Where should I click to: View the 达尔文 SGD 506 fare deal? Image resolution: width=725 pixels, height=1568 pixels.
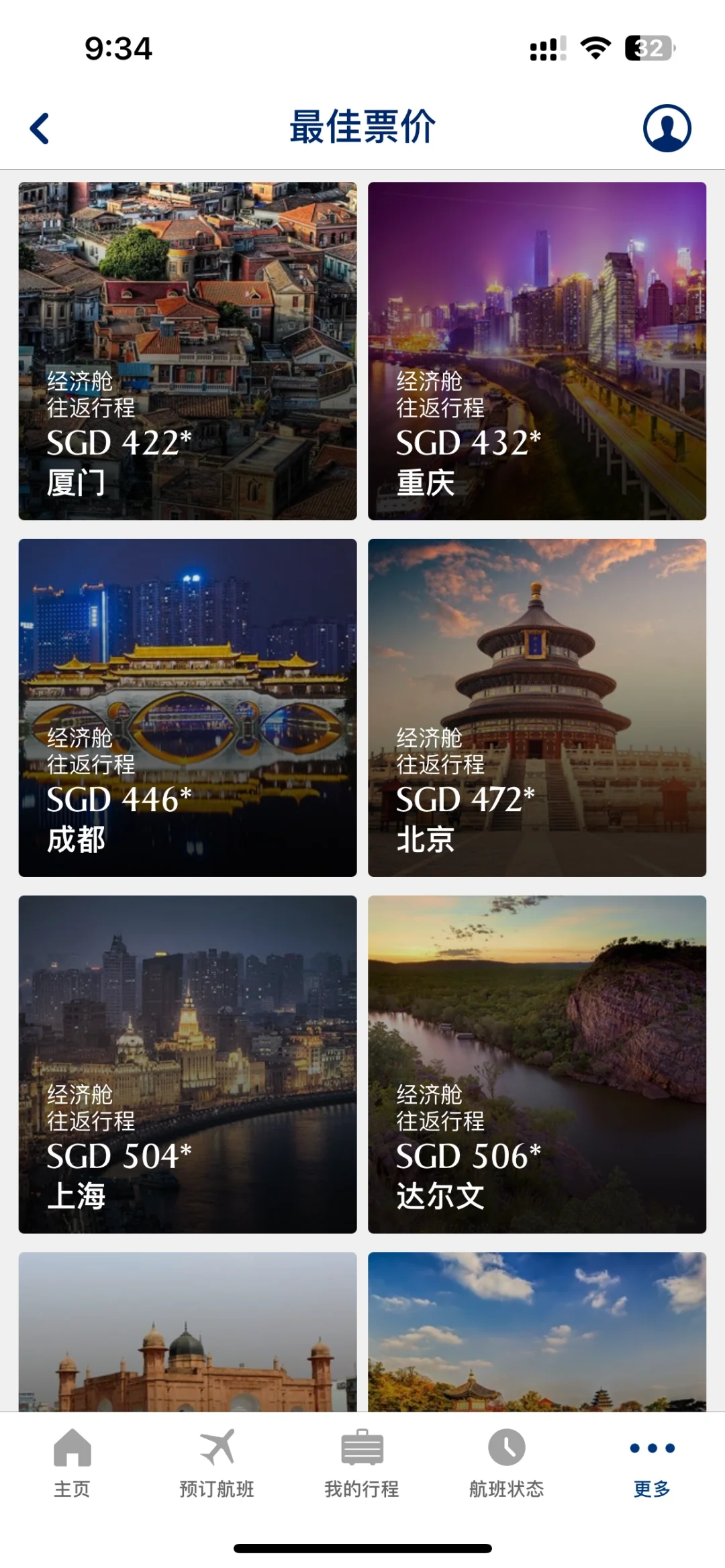(536, 1064)
